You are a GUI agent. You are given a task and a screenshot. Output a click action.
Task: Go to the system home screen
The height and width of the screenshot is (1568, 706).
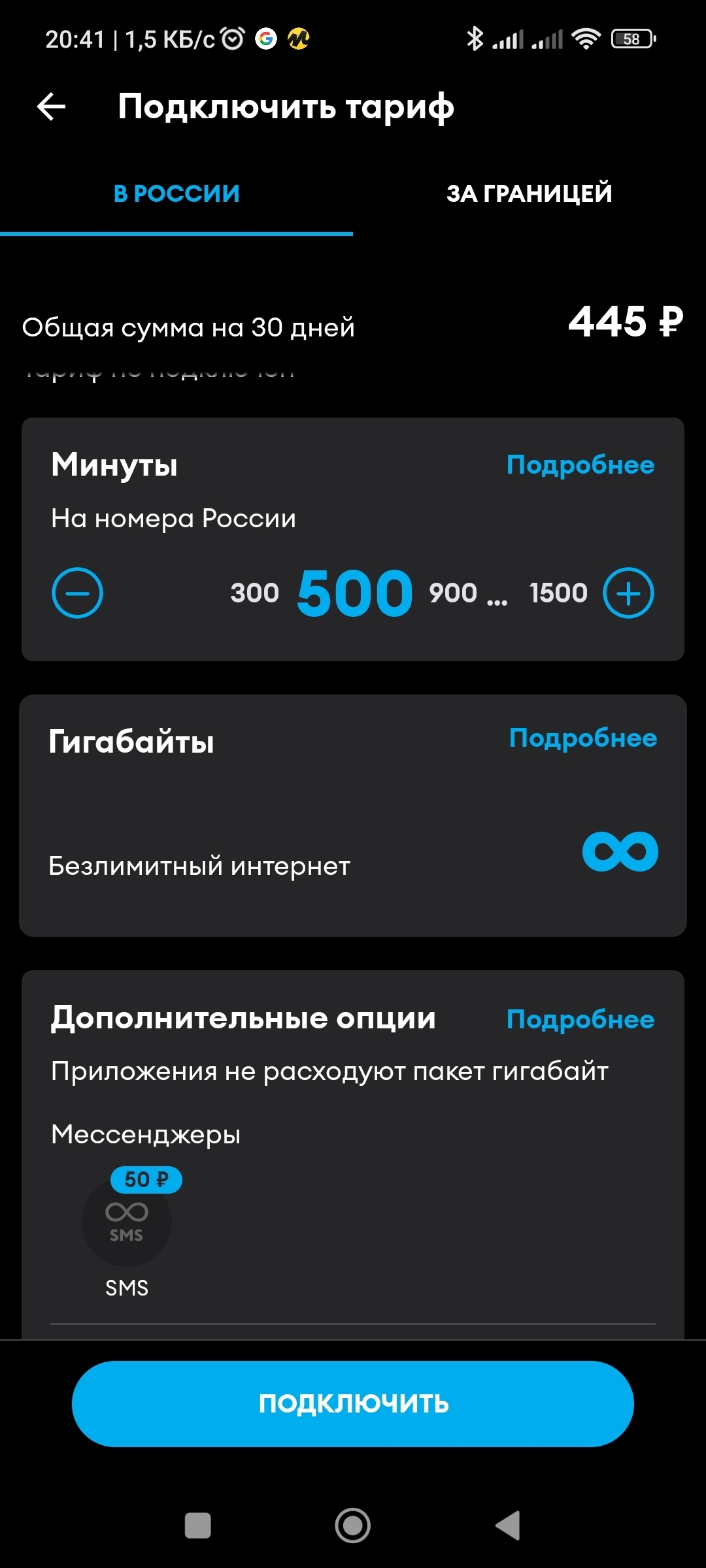coord(353,1526)
